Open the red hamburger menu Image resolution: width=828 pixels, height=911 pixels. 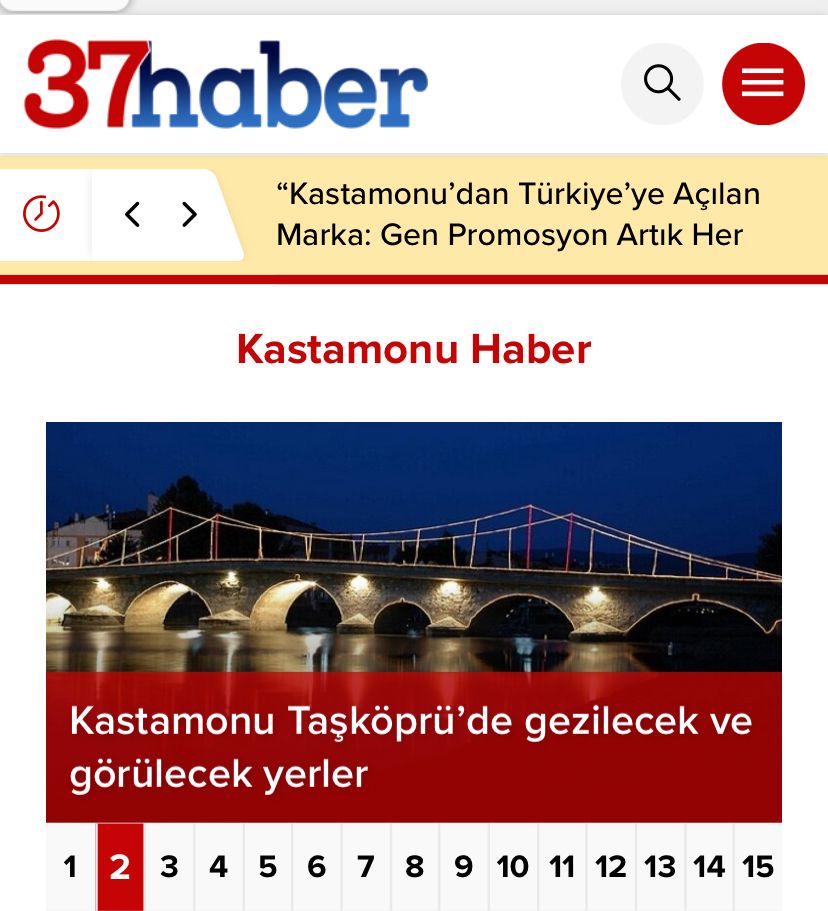coord(763,84)
